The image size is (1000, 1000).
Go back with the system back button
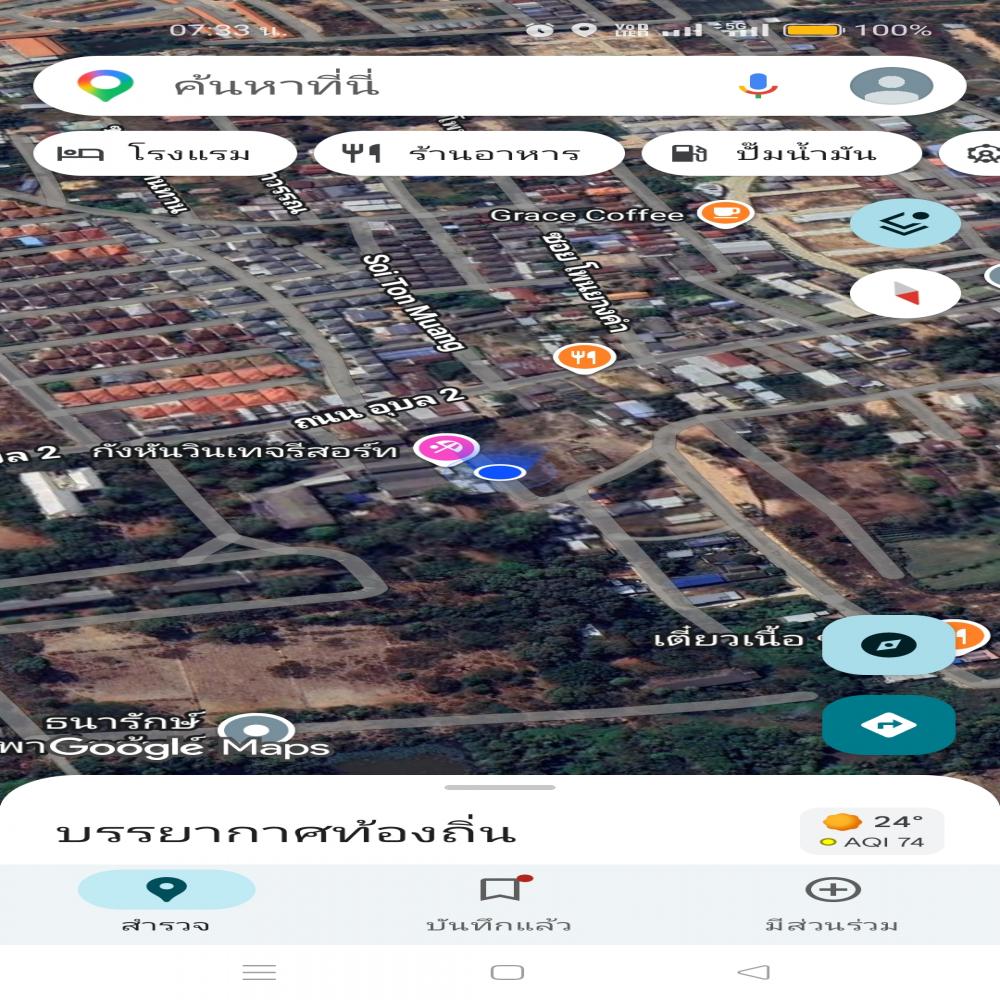[x=753, y=972]
